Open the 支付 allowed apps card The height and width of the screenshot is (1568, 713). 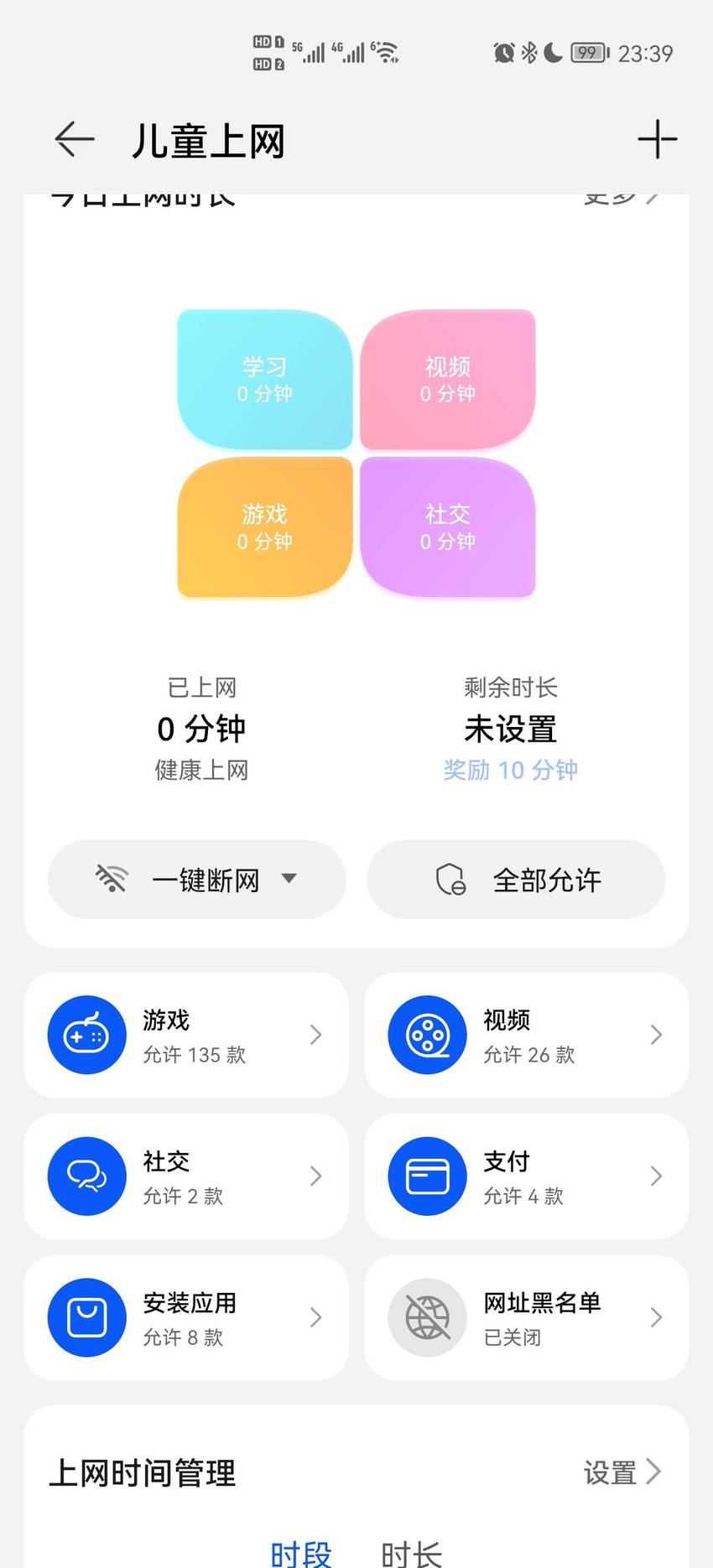[x=527, y=1176]
